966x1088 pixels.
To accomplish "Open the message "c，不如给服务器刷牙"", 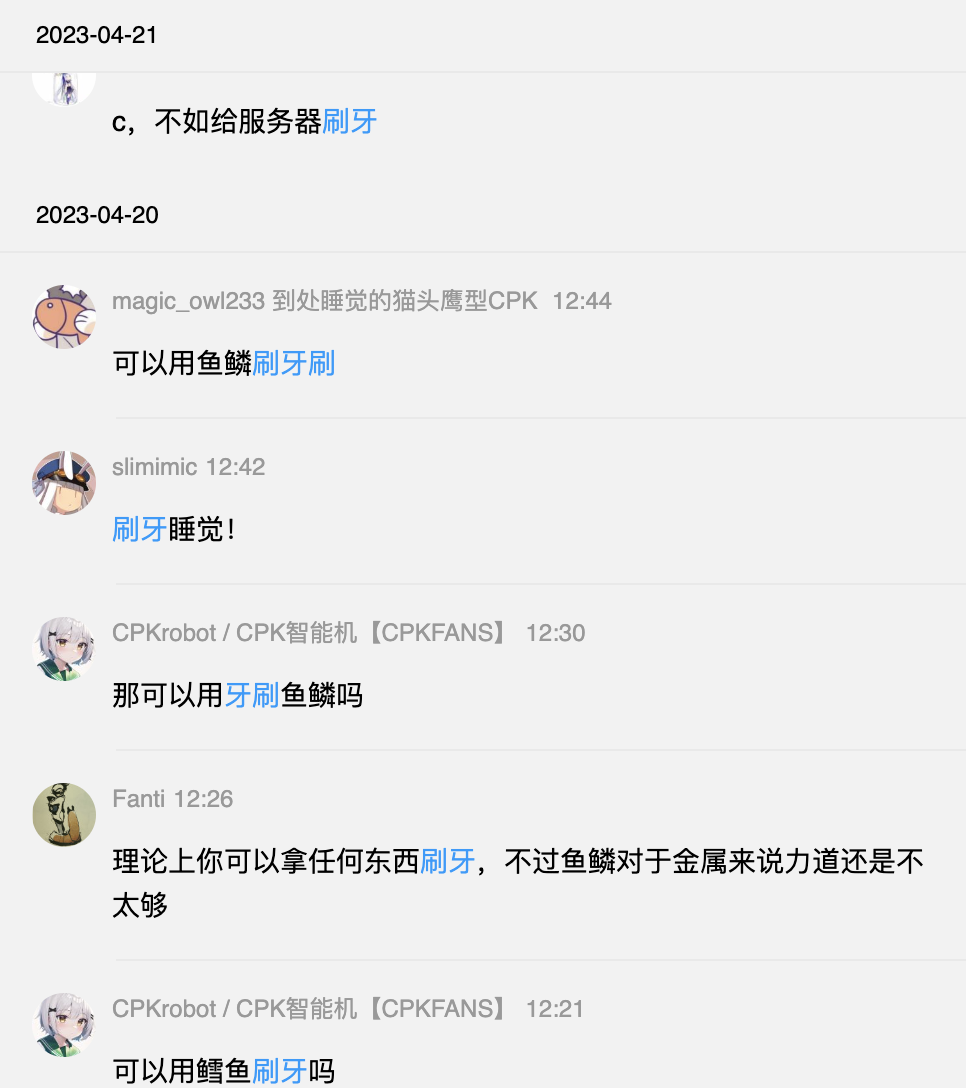I will tap(244, 122).
